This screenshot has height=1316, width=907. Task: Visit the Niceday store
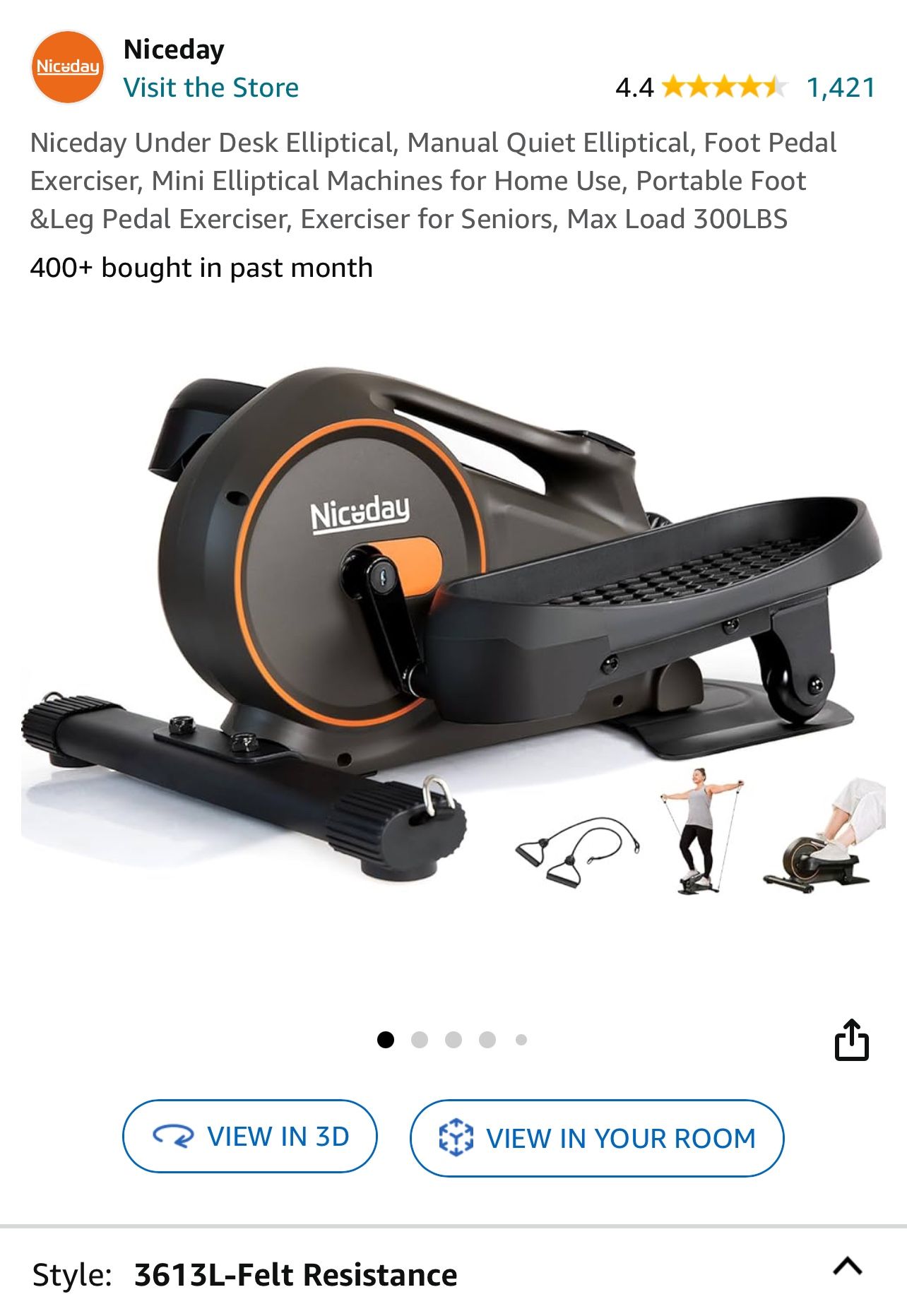(211, 88)
